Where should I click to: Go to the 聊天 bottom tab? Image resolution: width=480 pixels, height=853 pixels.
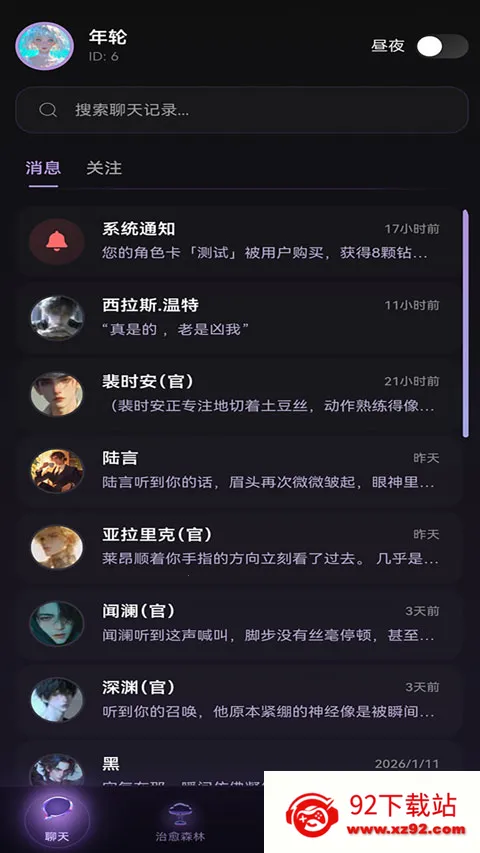(57, 820)
